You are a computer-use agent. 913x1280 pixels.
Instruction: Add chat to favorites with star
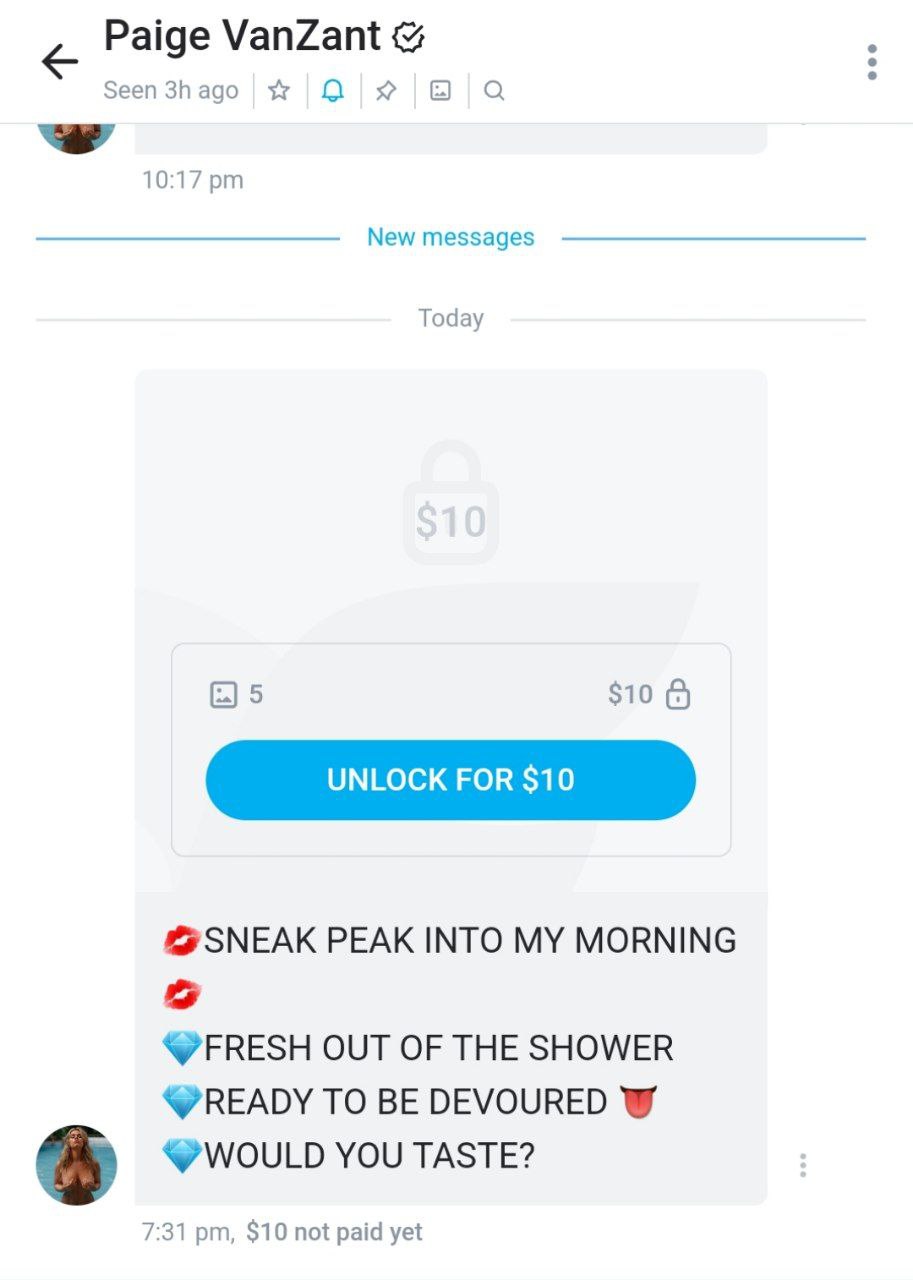[x=280, y=91]
